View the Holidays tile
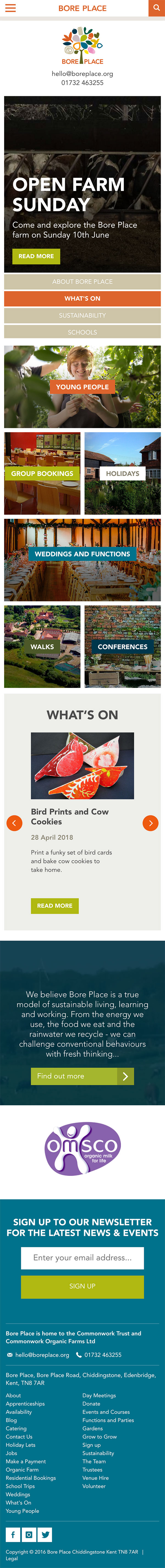 [122, 473]
